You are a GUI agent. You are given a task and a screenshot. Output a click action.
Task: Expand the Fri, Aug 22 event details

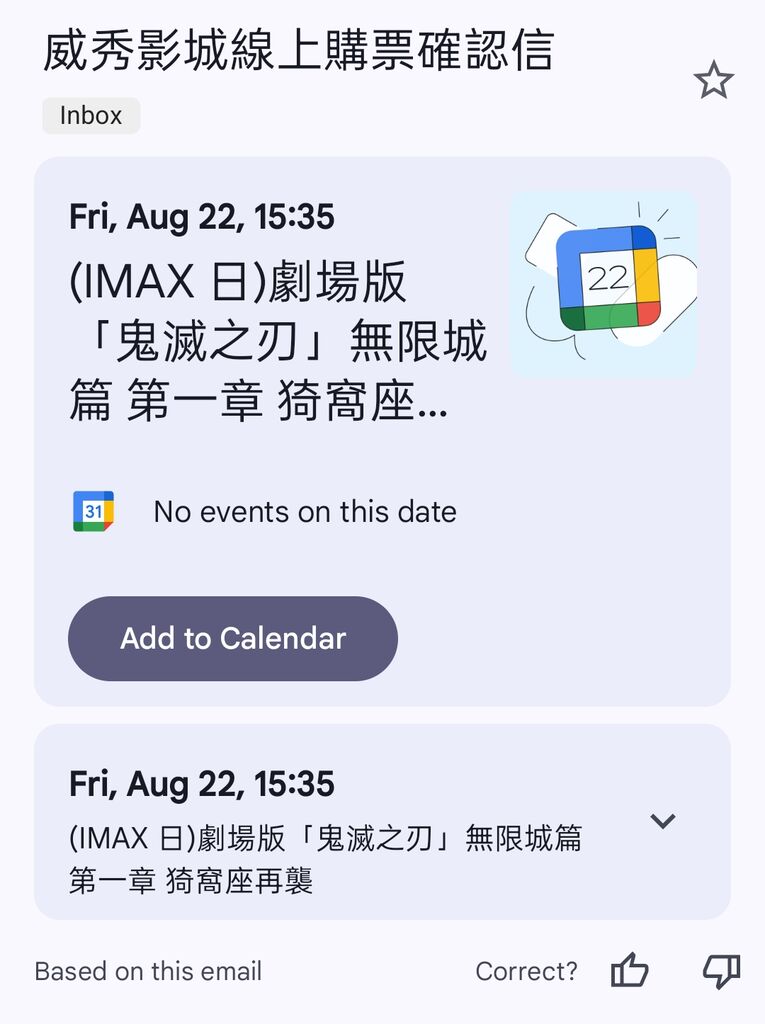663,821
